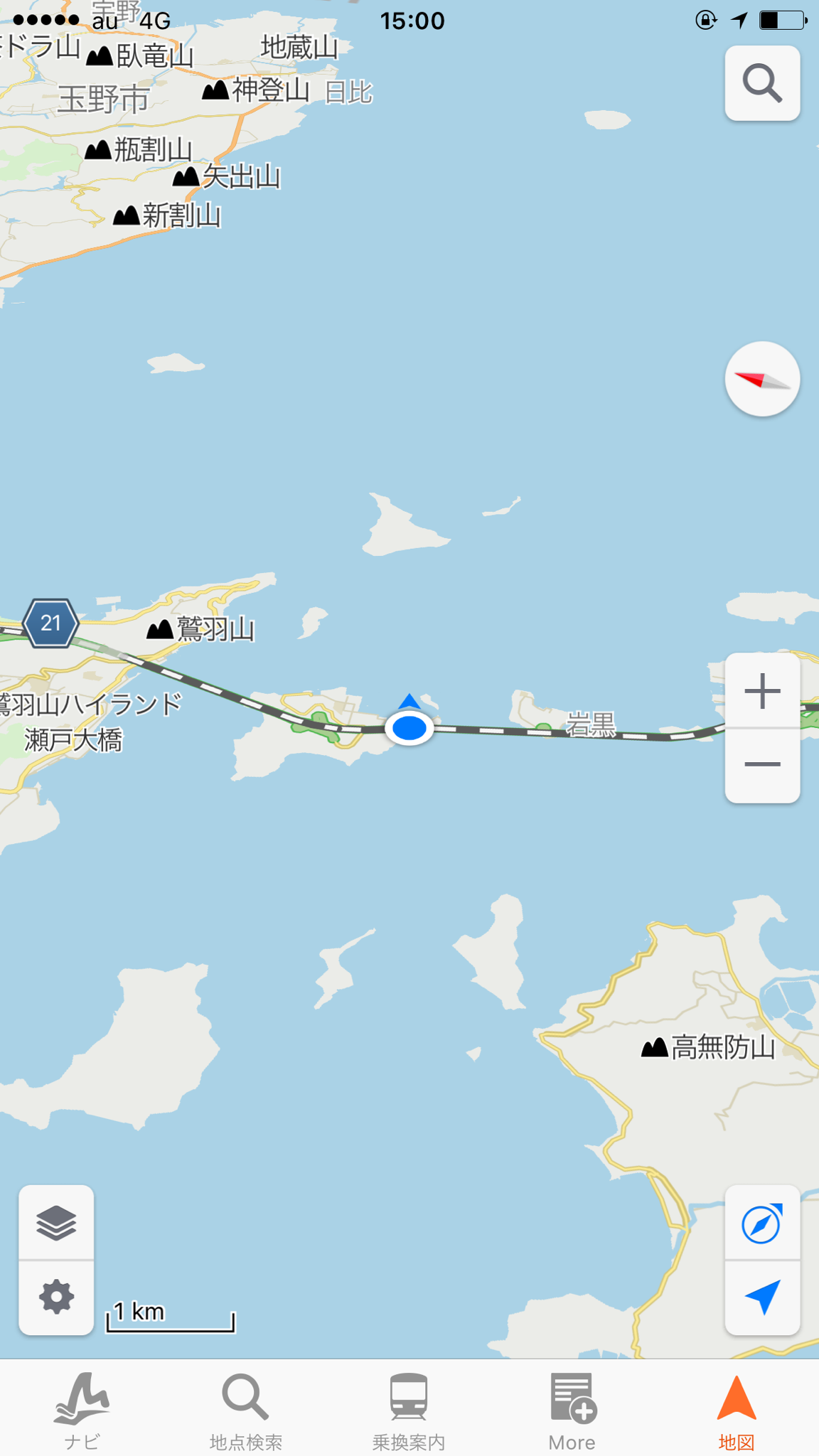The image size is (819, 1456).
Task: Select the 地図 tab
Action: coord(736,1410)
